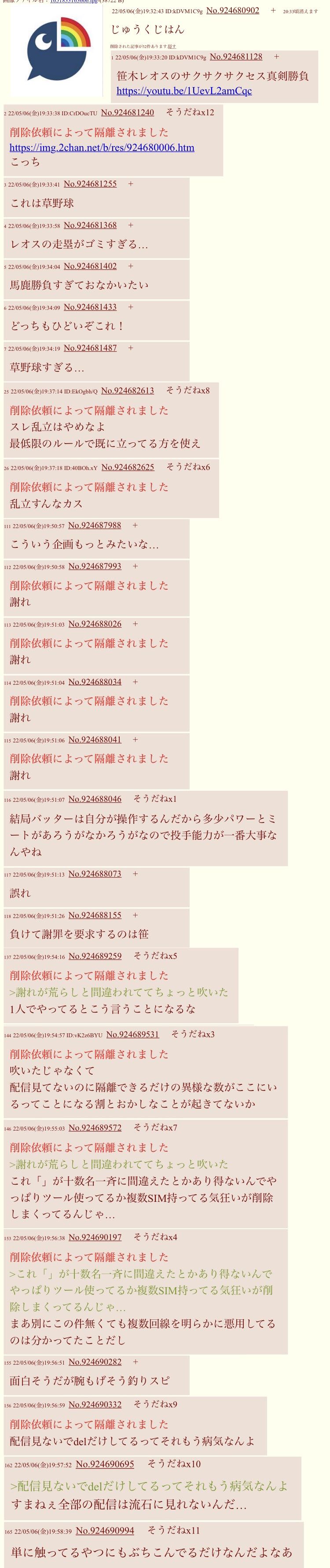Image resolution: width=330 pixels, height=1568 pixels.
Task: Open post number No.924681433
Action: pos(90,307)
